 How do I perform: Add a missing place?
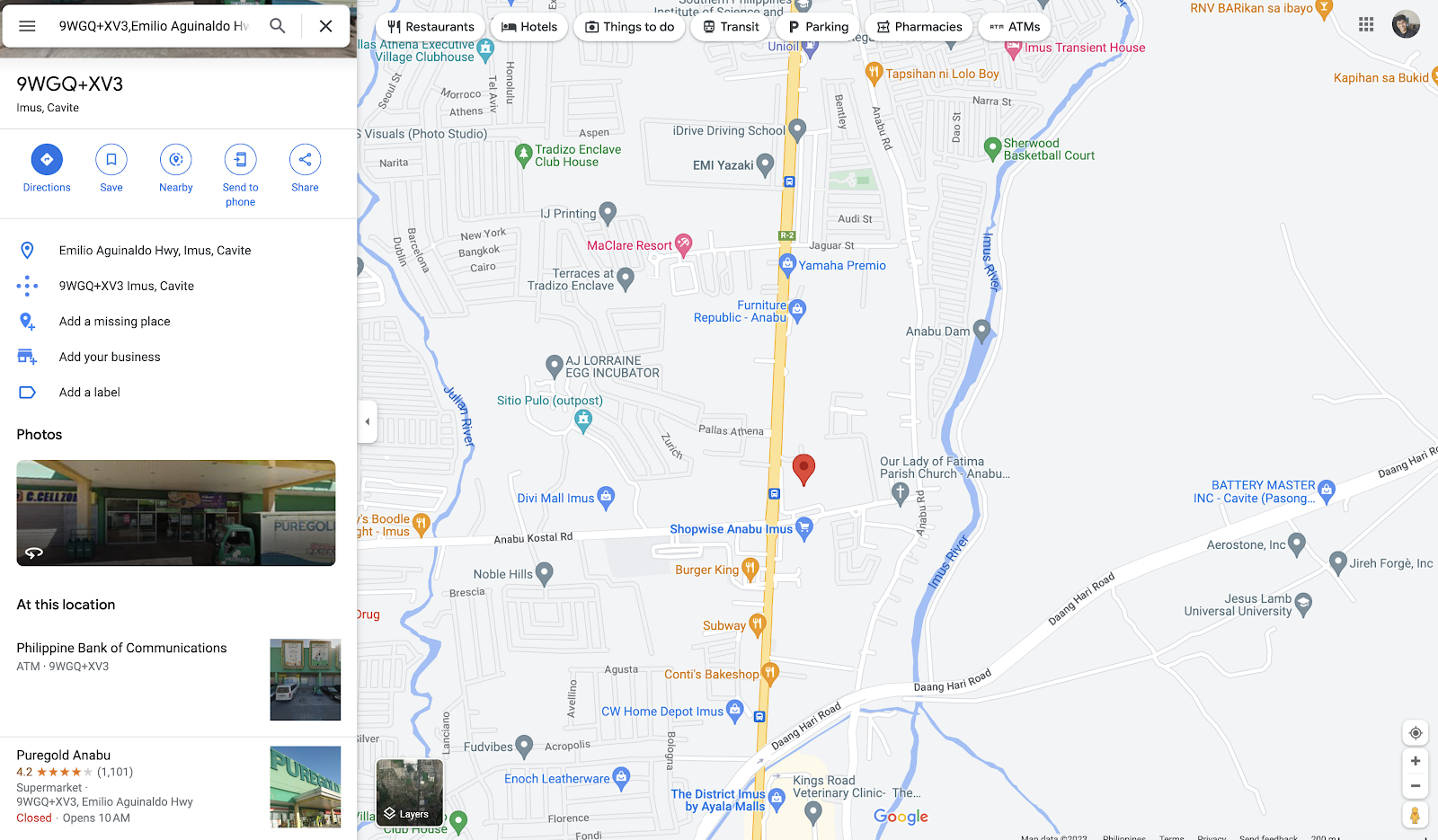tap(114, 322)
